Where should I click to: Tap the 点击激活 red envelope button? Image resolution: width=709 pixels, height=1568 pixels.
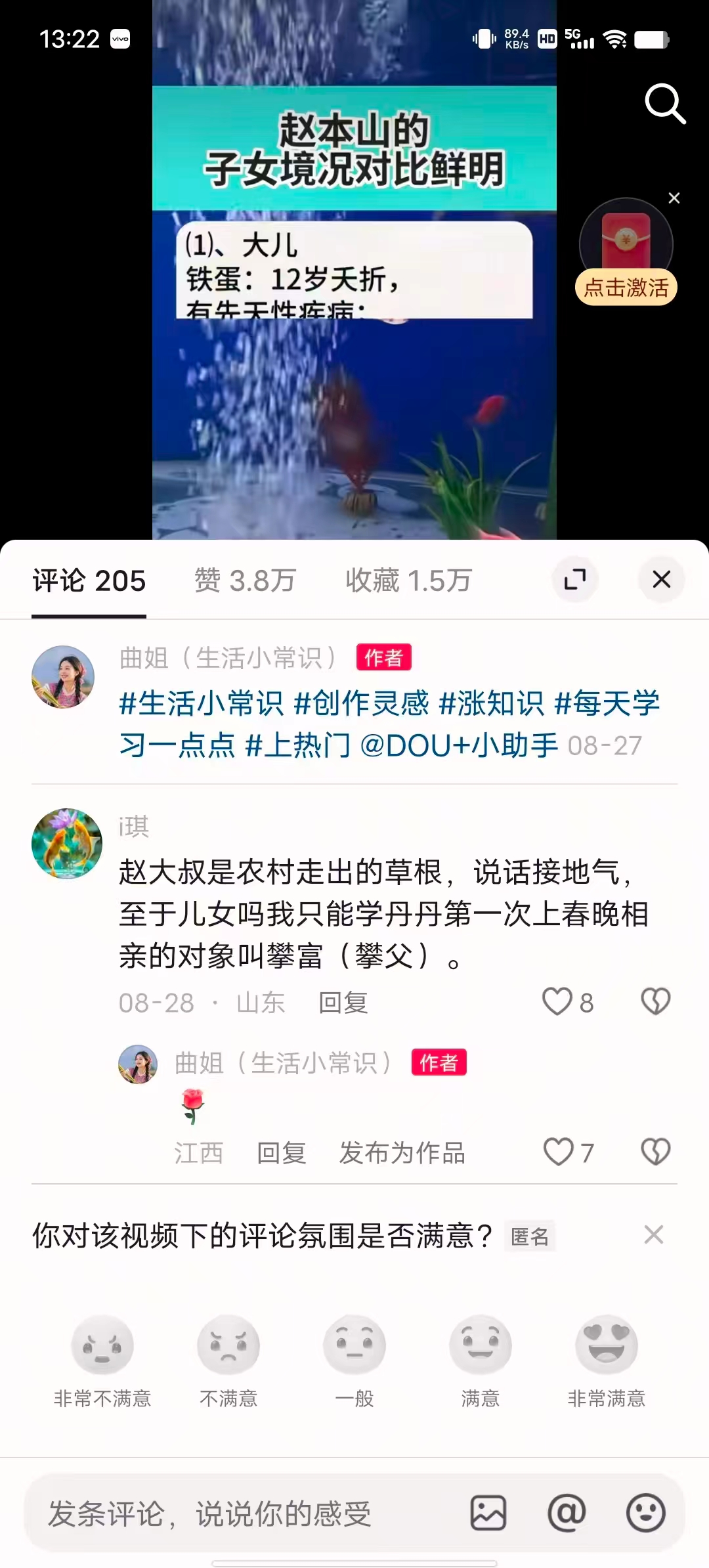(626, 288)
